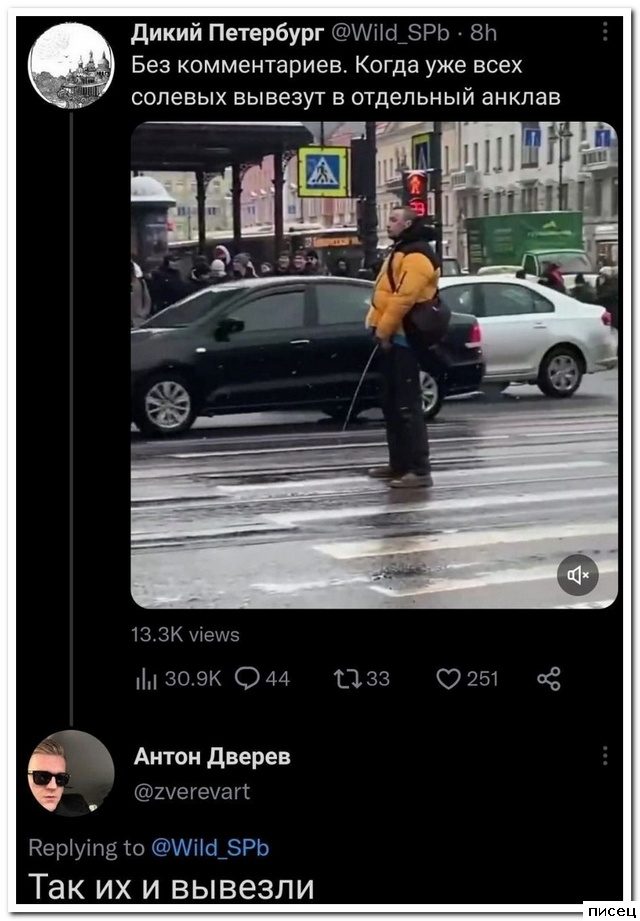The image size is (640, 921).
Task: Like the tweet with 251 likes
Action: point(450,679)
